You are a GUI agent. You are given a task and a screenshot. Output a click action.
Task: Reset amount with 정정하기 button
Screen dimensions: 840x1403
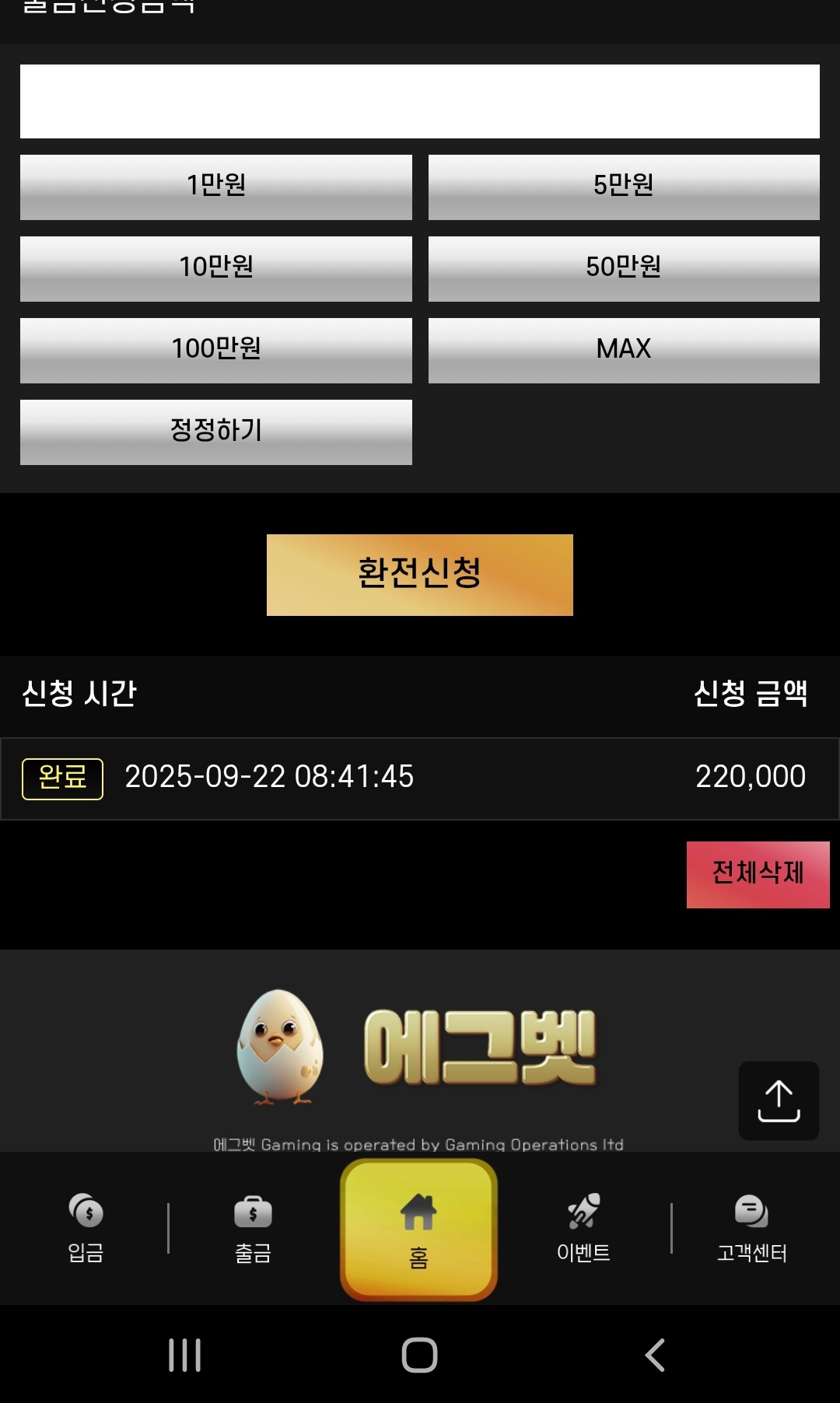pos(215,432)
